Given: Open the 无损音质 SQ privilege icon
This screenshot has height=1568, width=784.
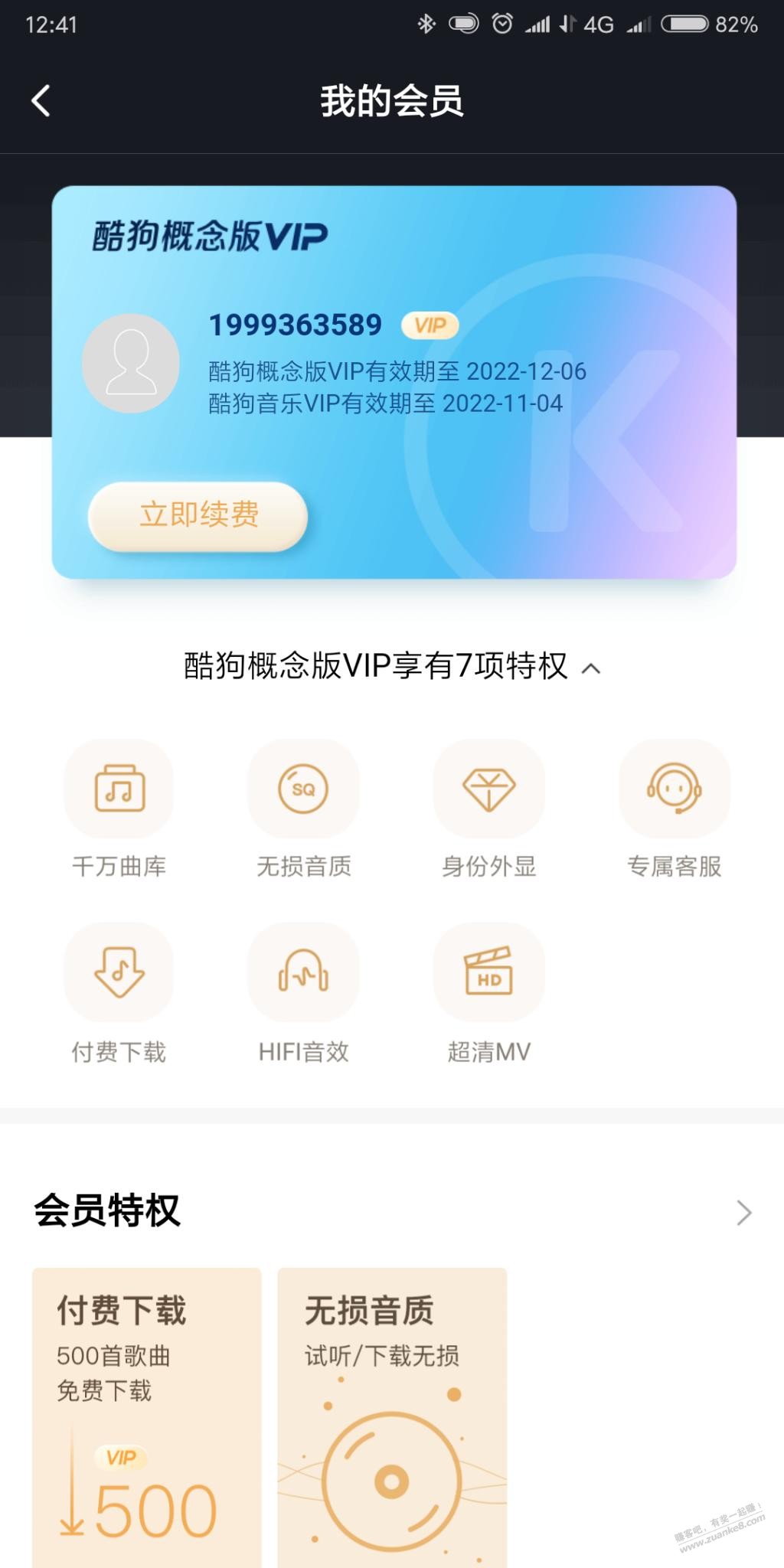Looking at the screenshot, I should 304,789.
